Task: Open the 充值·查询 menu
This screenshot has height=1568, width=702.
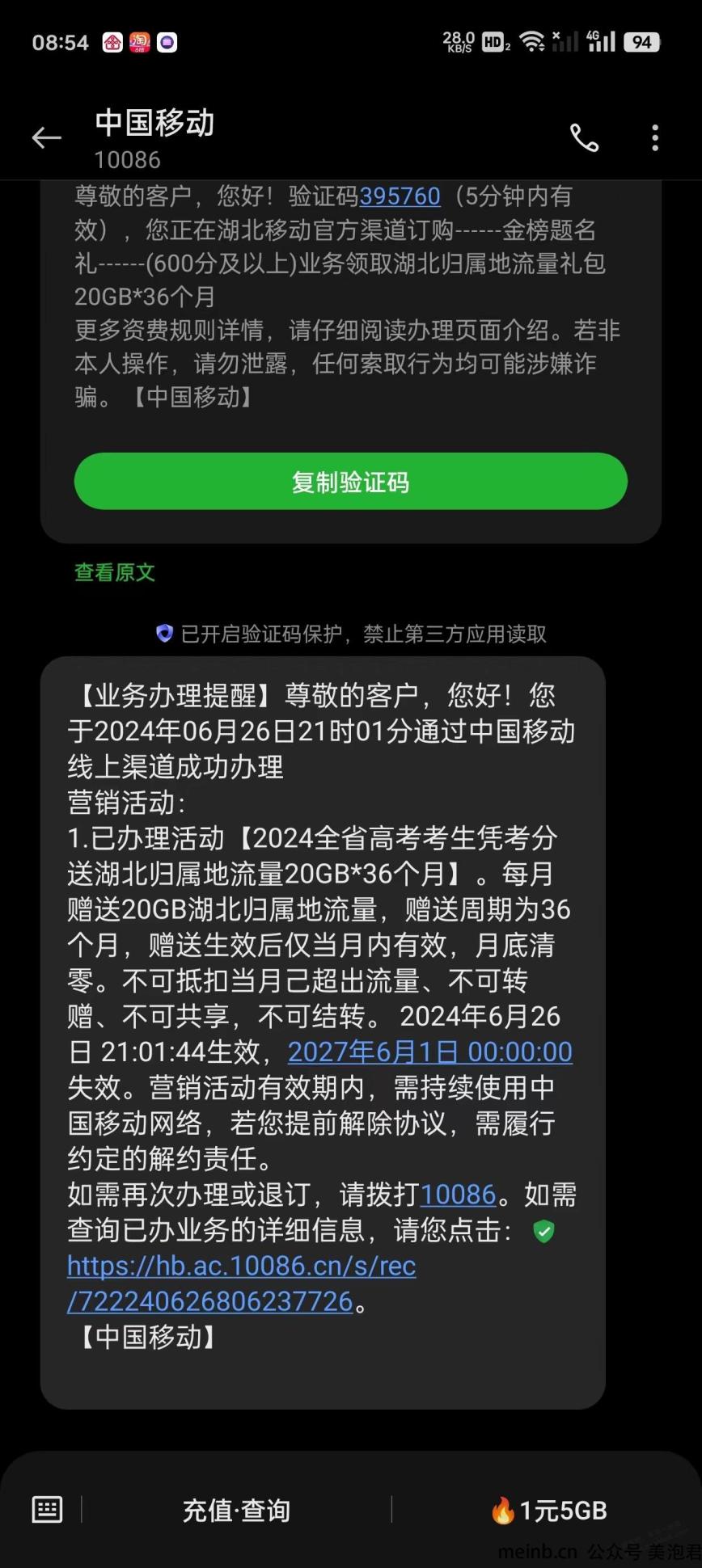Action: pyautogui.click(x=236, y=1510)
